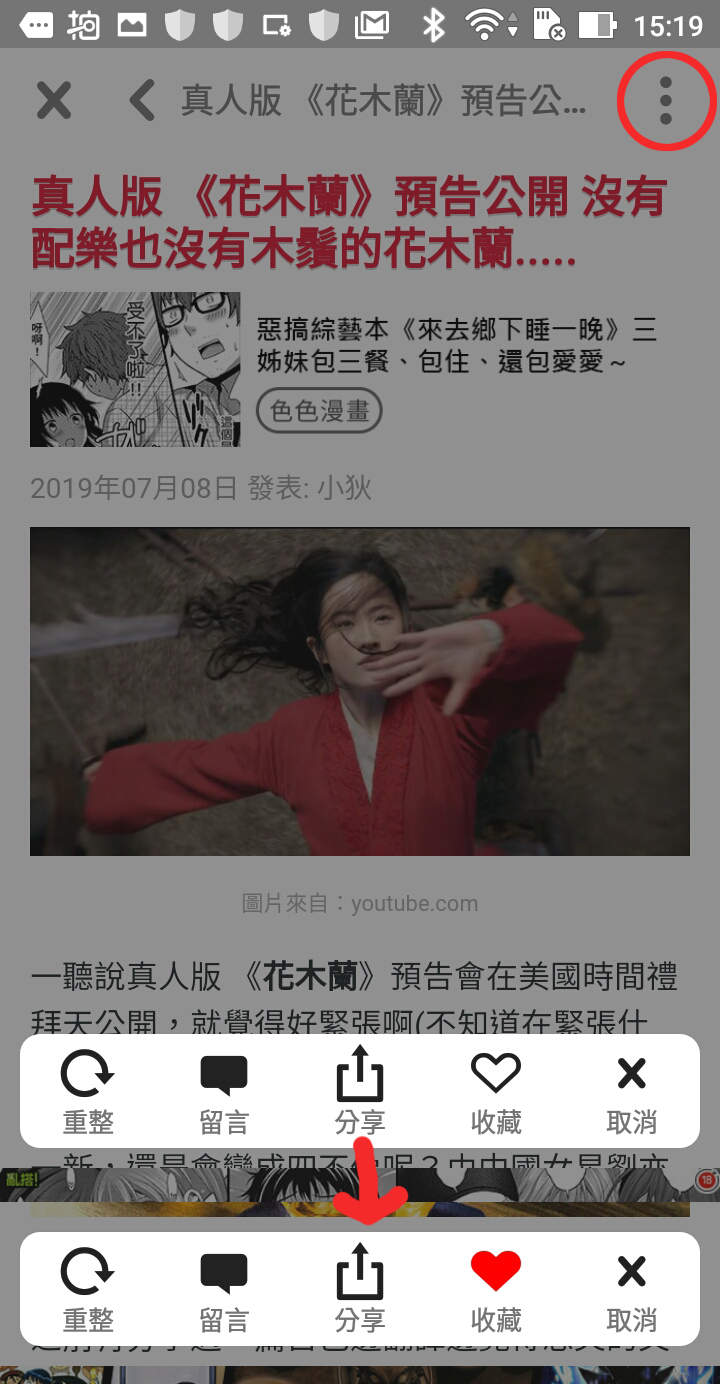Tap the manga ad thumbnail beside 惡搞綜藝本 text
Viewport: 720px width, 1384px height.
click(x=135, y=368)
